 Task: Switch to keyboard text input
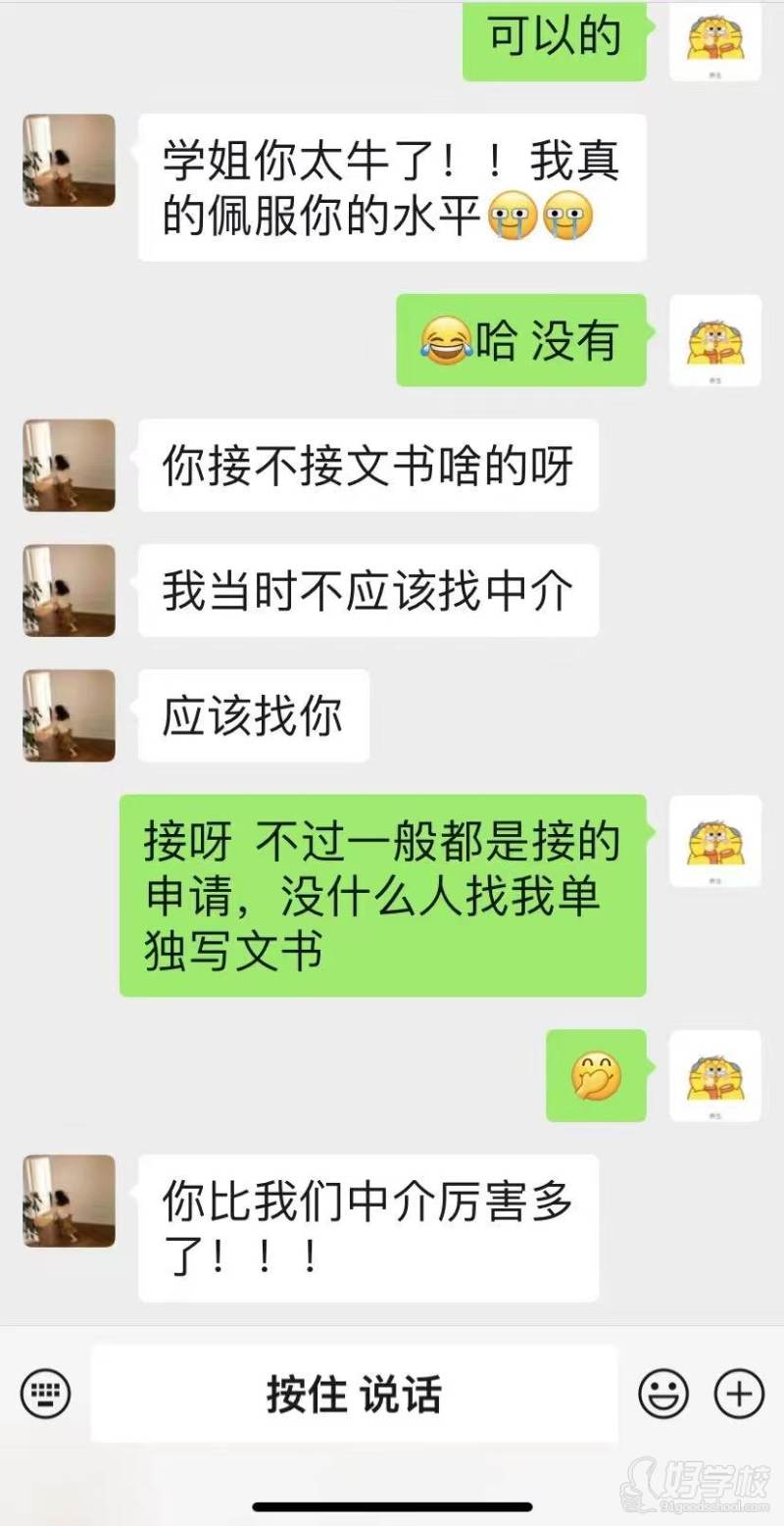pyautogui.click(x=46, y=1393)
